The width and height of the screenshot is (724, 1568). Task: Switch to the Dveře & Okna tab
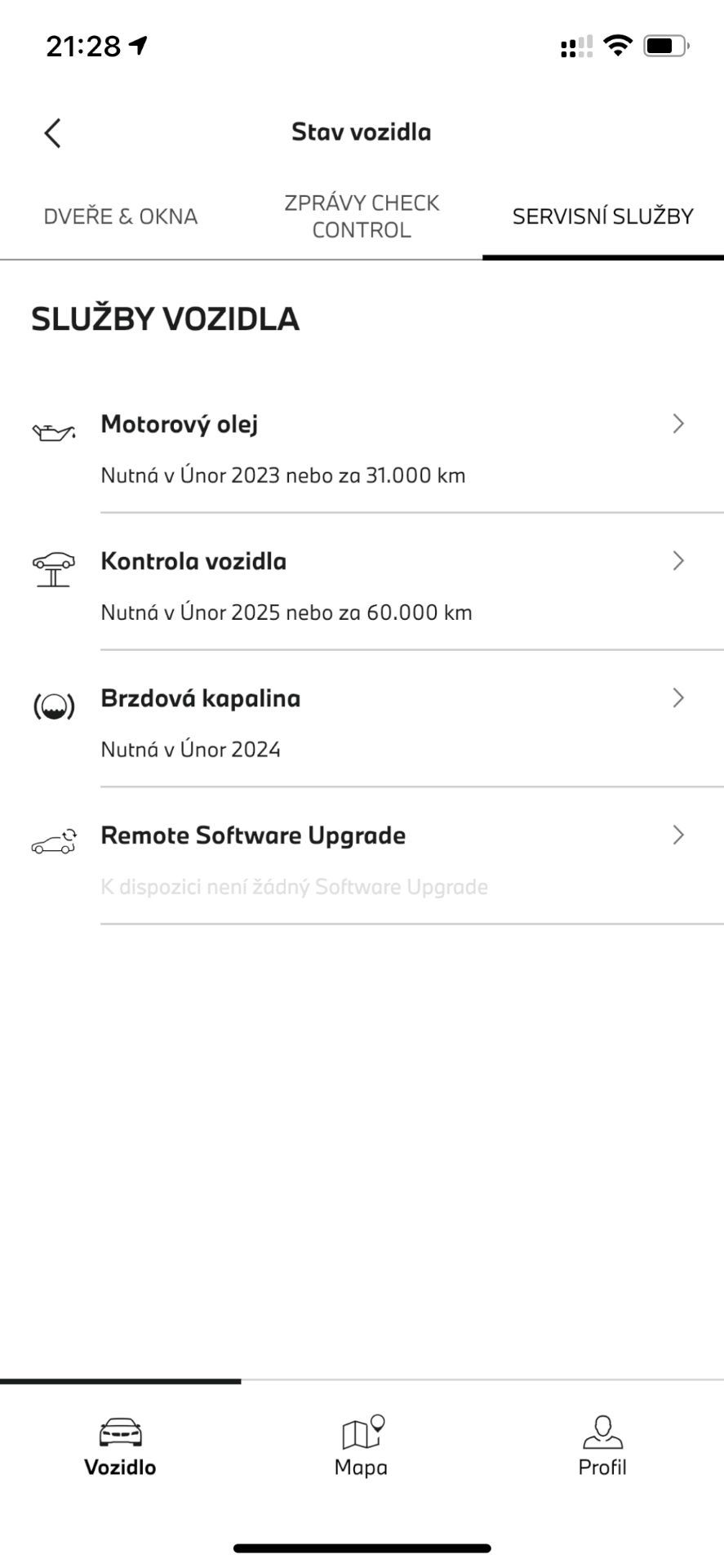pos(121,216)
